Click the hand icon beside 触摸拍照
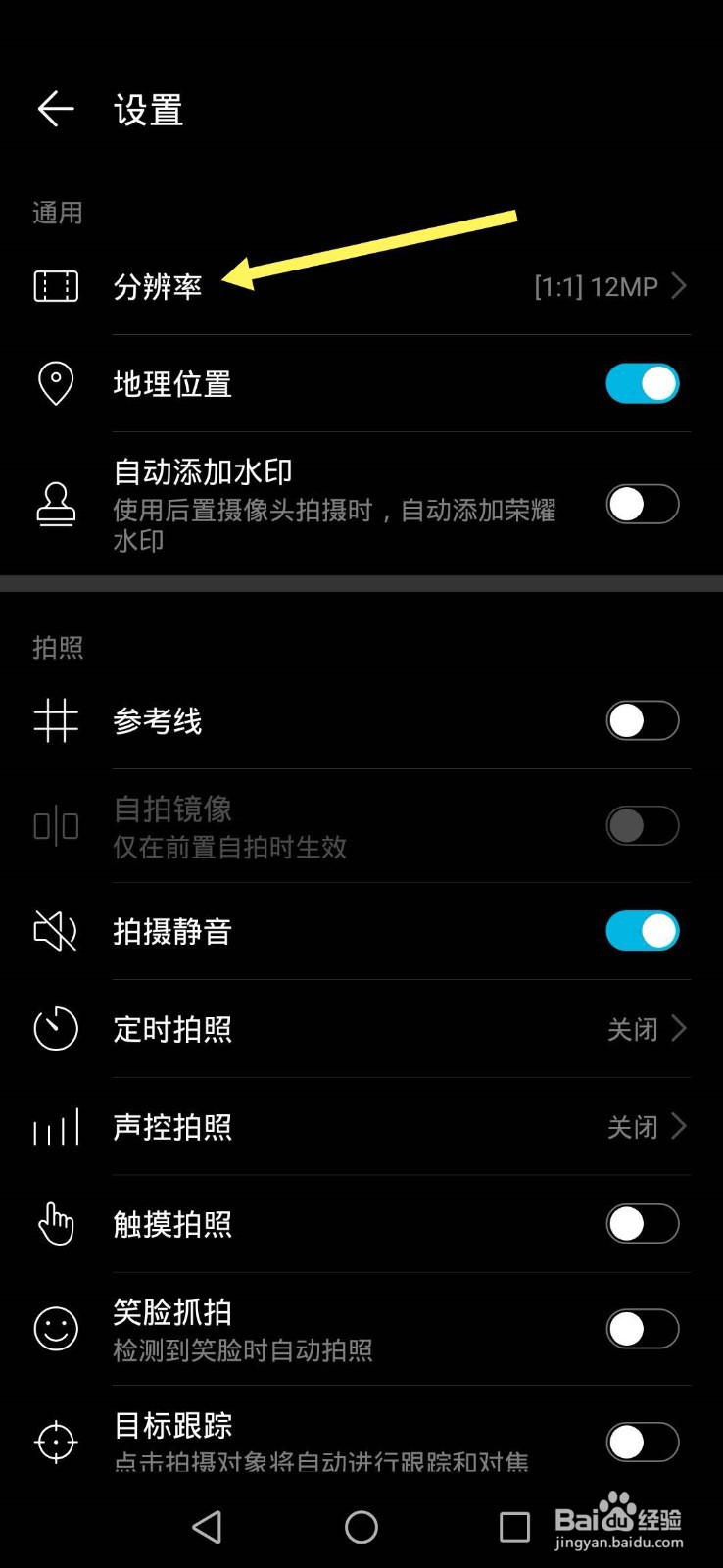Image resolution: width=723 pixels, height=1568 pixels. pos(56,1224)
